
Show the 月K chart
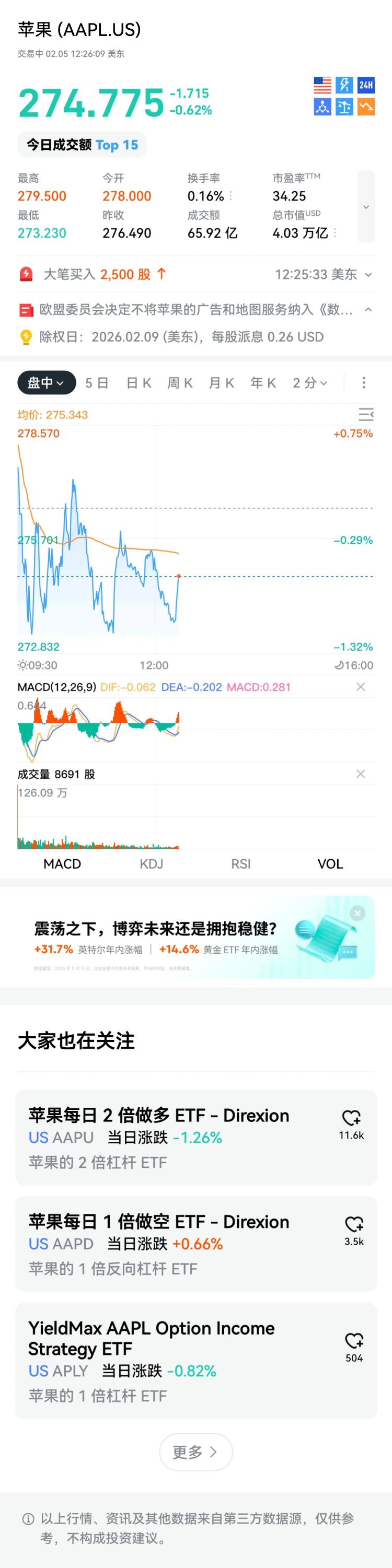(222, 383)
